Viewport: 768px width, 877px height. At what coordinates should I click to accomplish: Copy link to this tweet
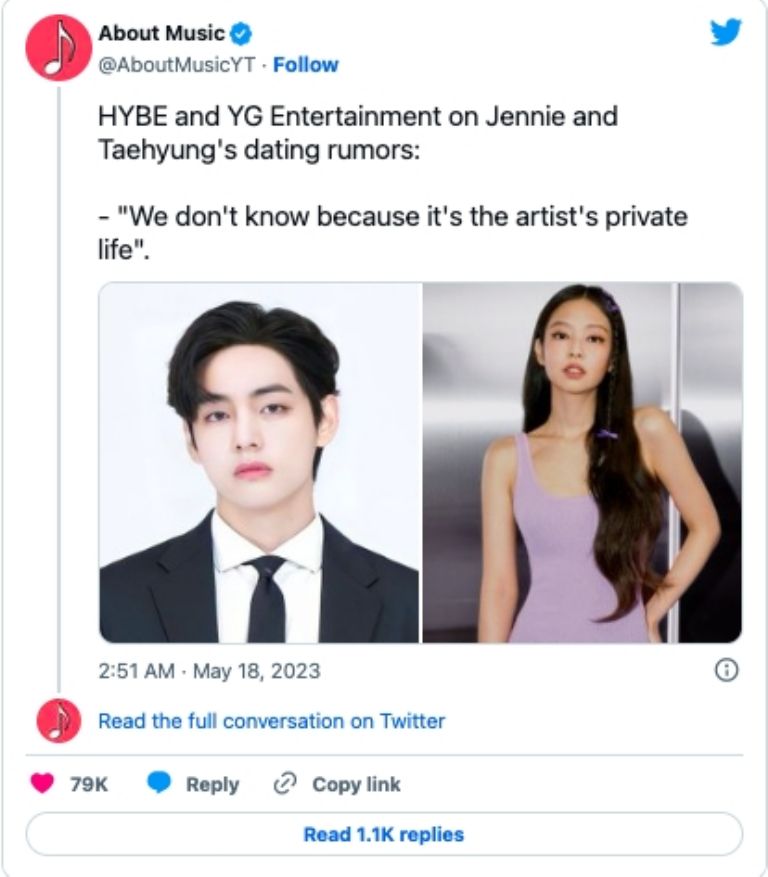[337, 784]
